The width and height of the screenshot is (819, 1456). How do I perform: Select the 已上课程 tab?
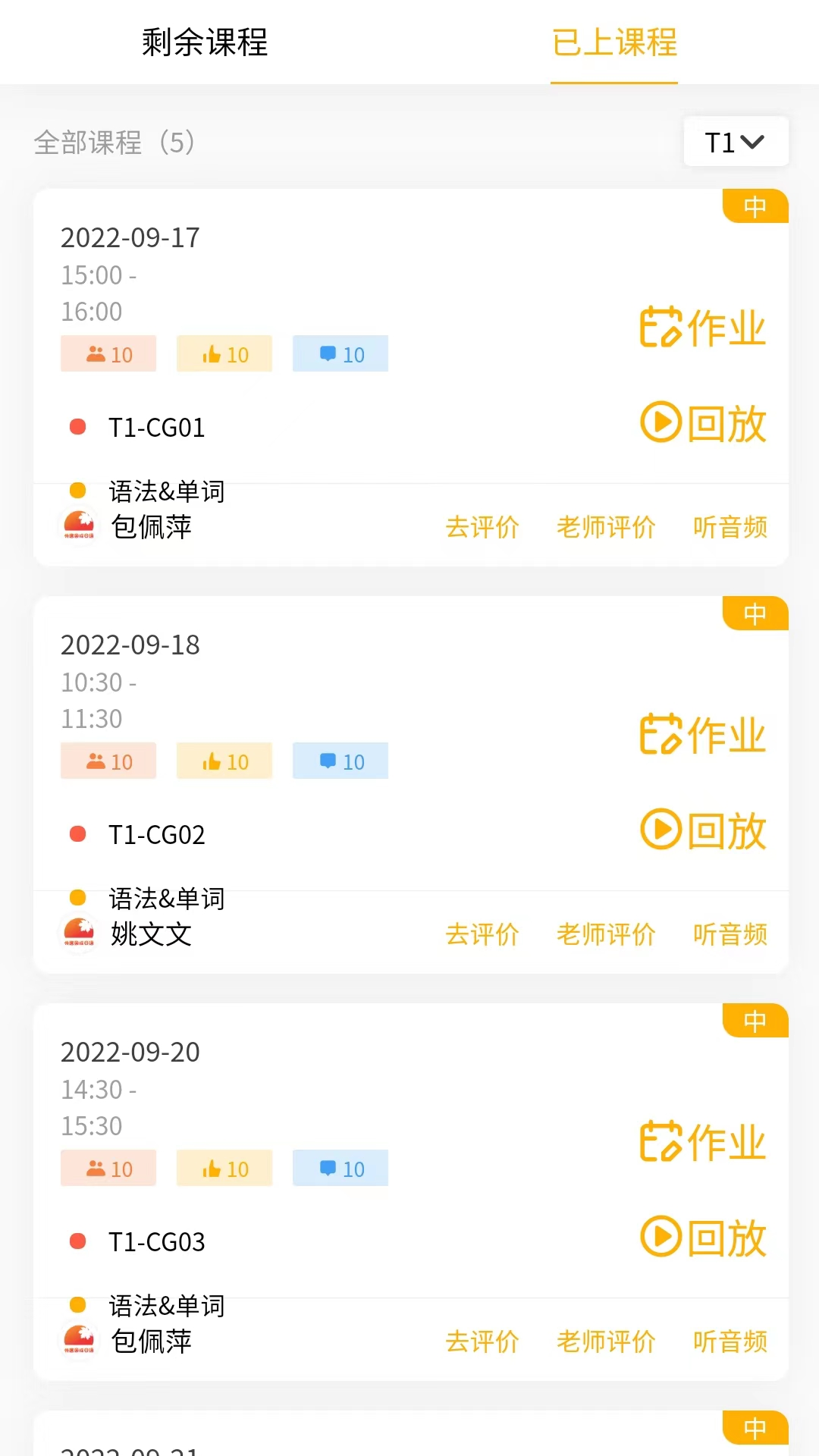point(614,44)
